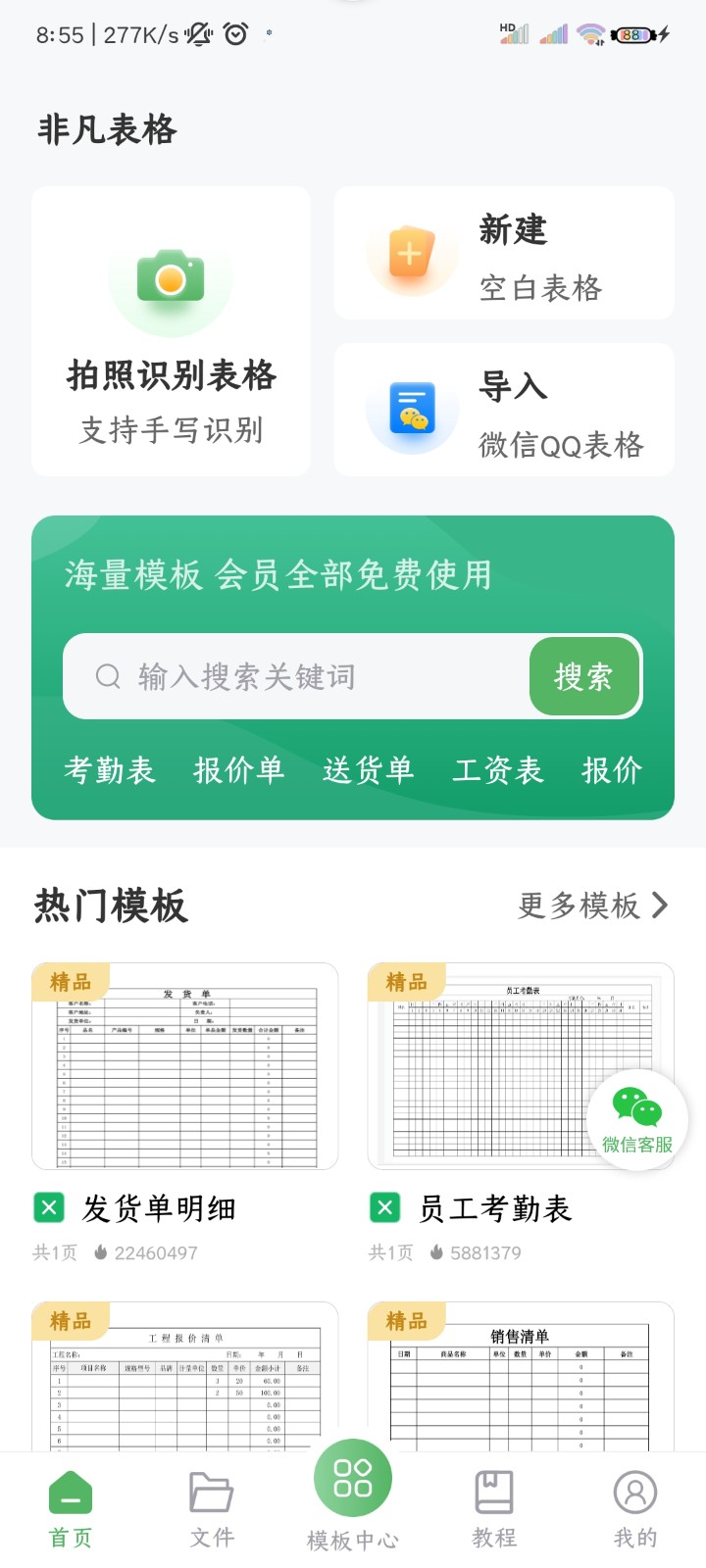
Task: Open the 员工考勤表 template
Action: point(490,1068)
